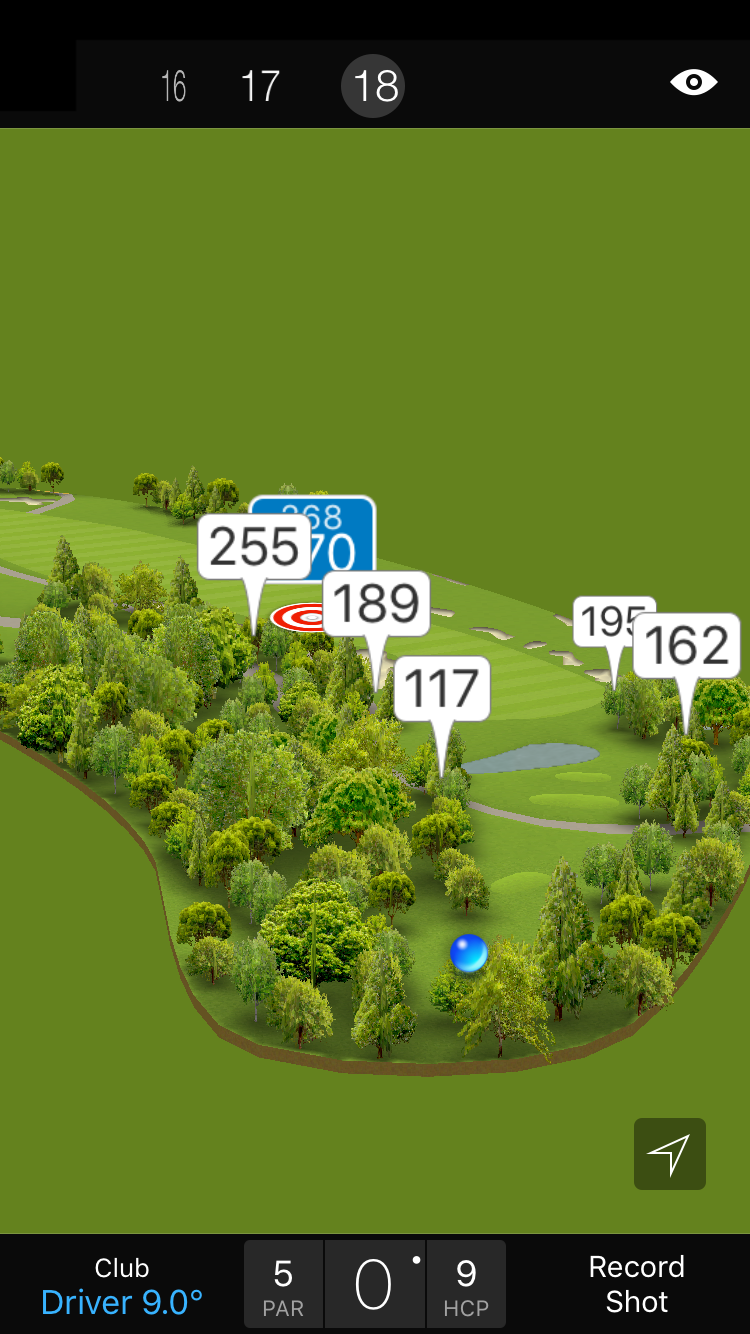Tap the 117 distance marker
This screenshot has width=750, height=1334.
tap(442, 690)
